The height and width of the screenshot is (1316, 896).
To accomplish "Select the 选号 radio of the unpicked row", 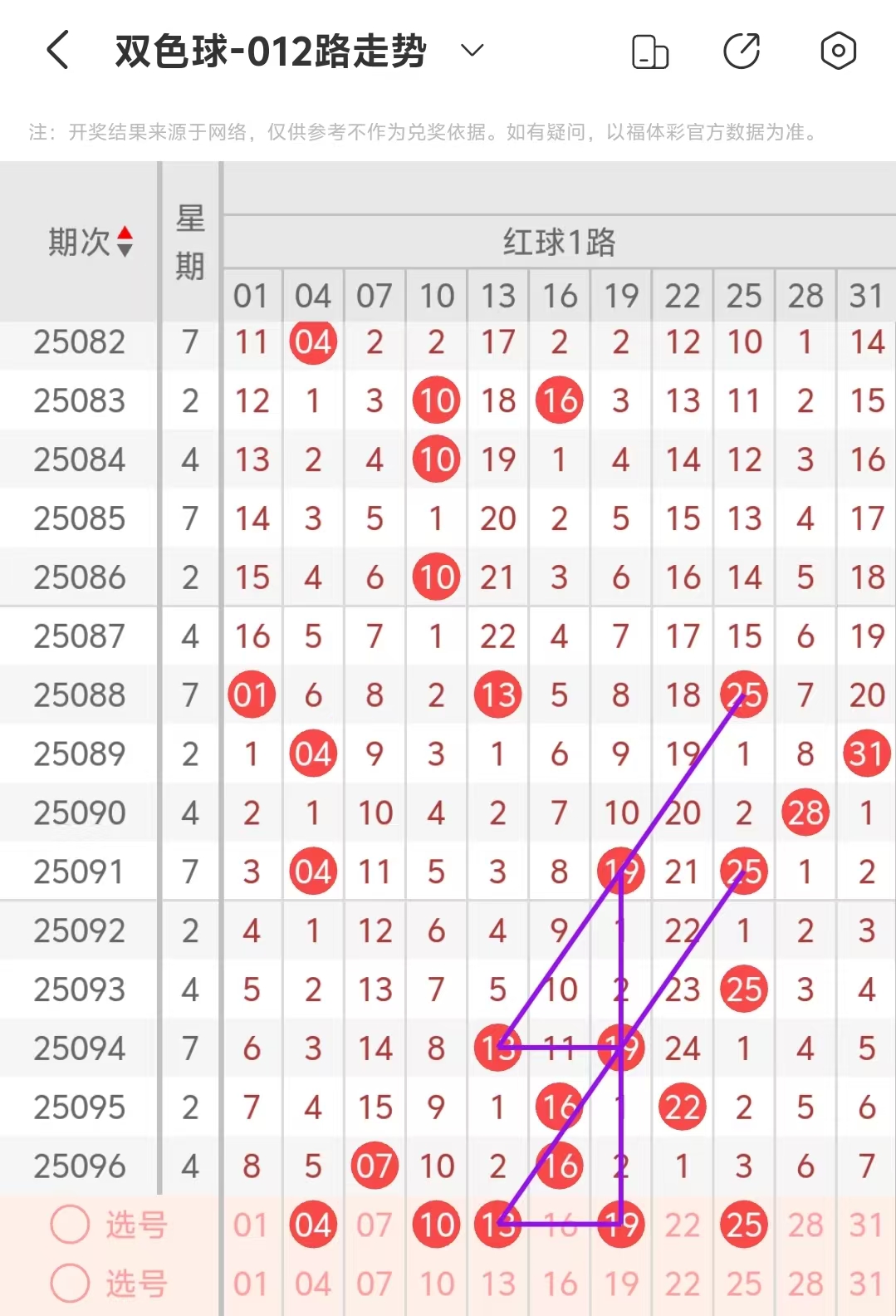I will [70, 1284].
